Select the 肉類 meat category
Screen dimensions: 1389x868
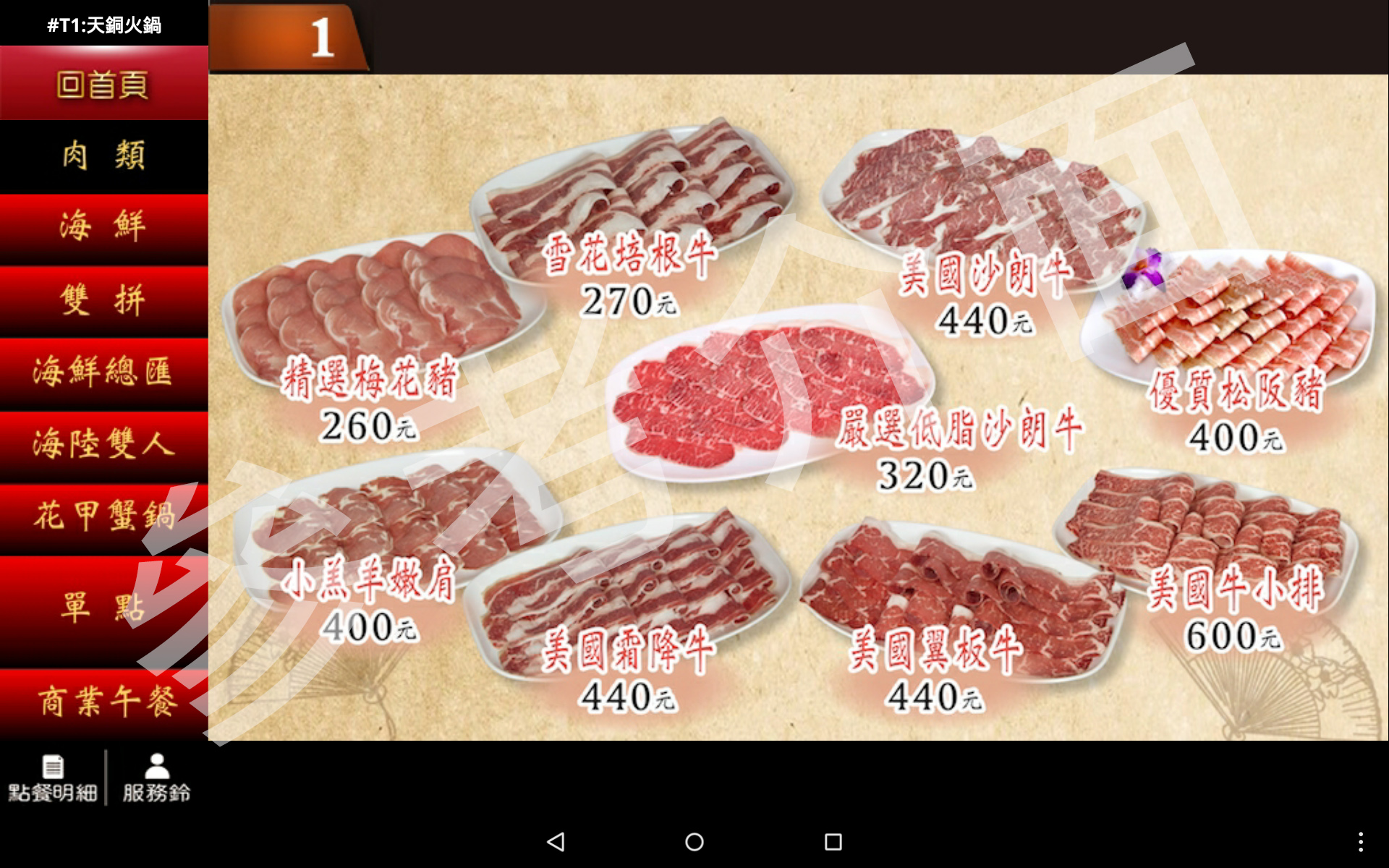[103, 156]
